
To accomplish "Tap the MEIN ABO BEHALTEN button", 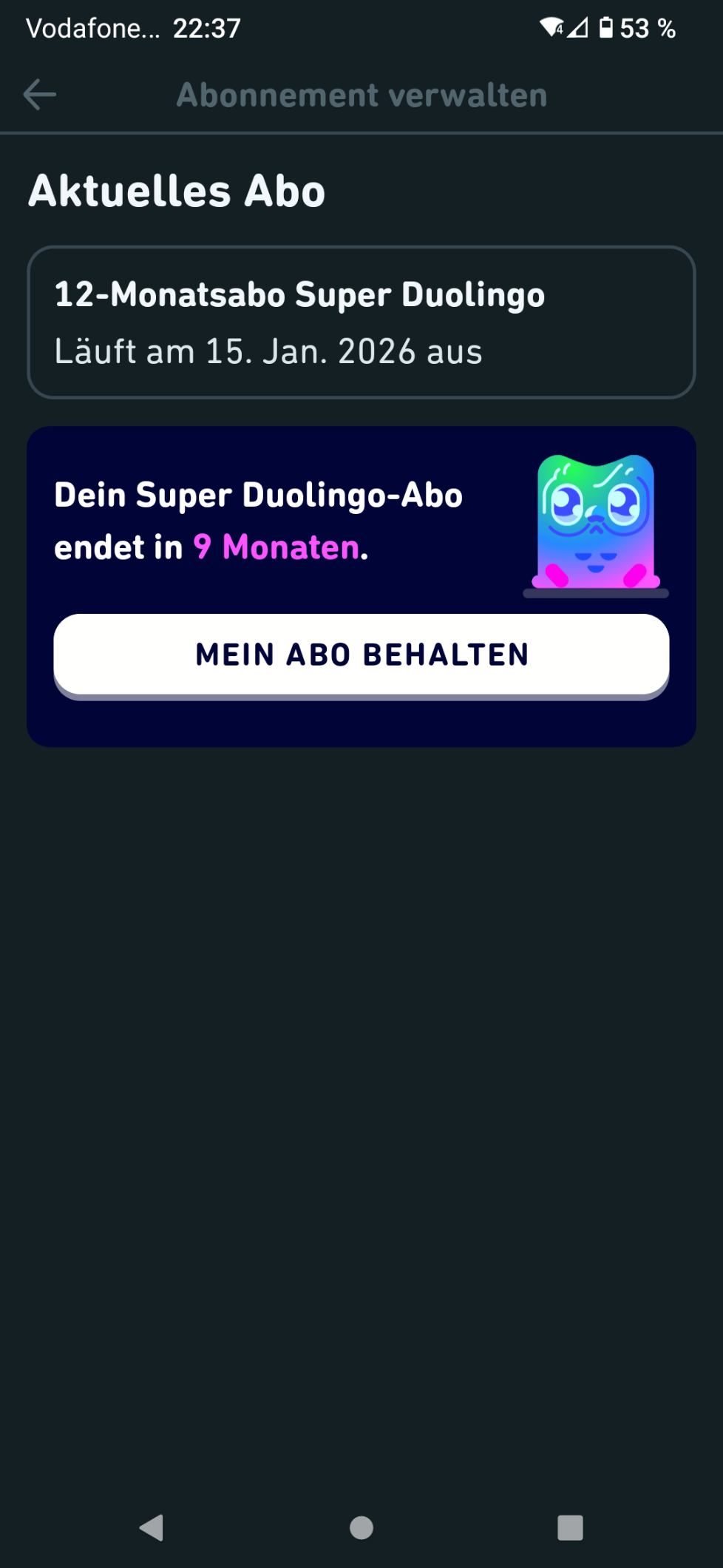I will [361, 655].
